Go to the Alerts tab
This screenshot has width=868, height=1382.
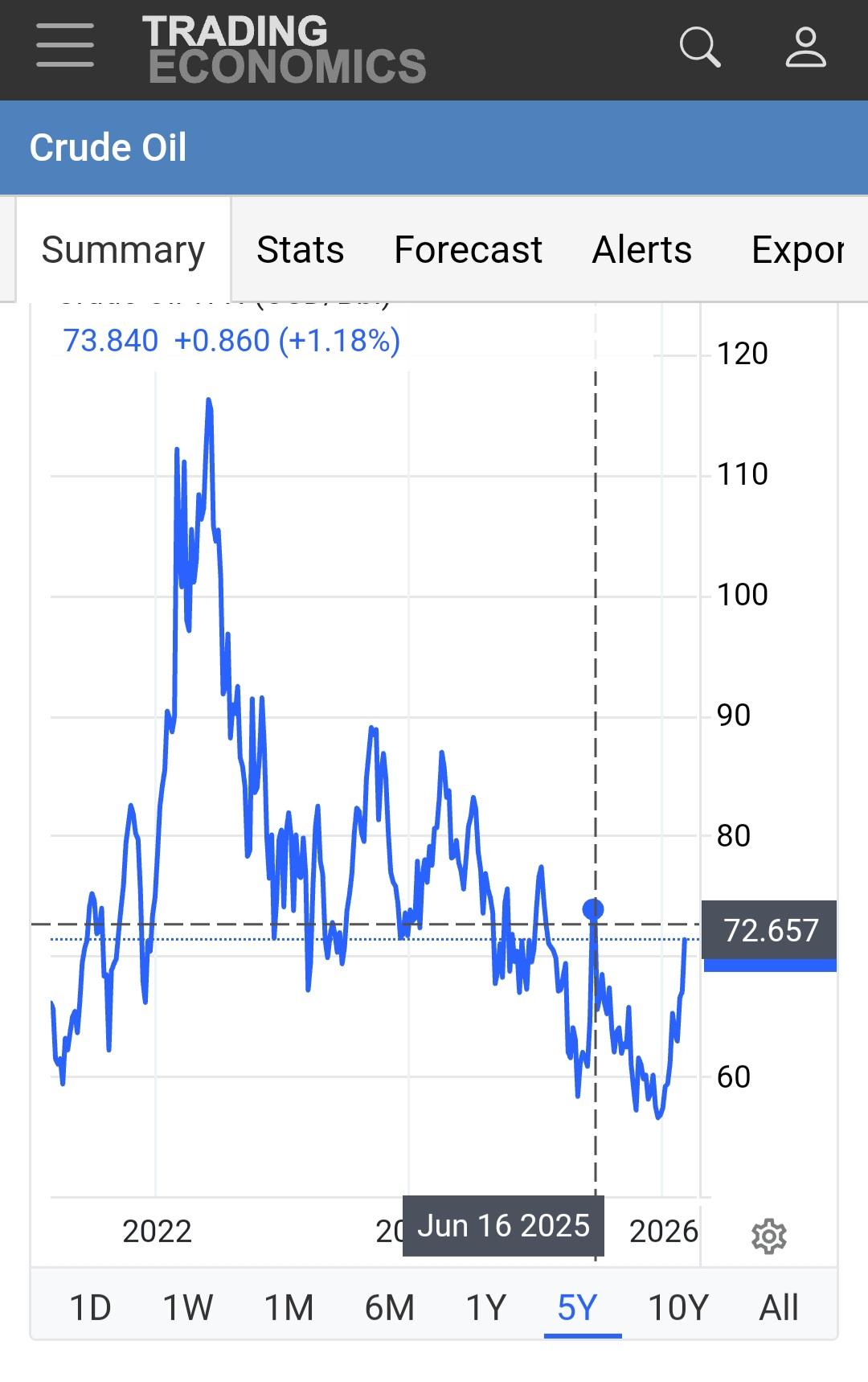coord(641,250)
